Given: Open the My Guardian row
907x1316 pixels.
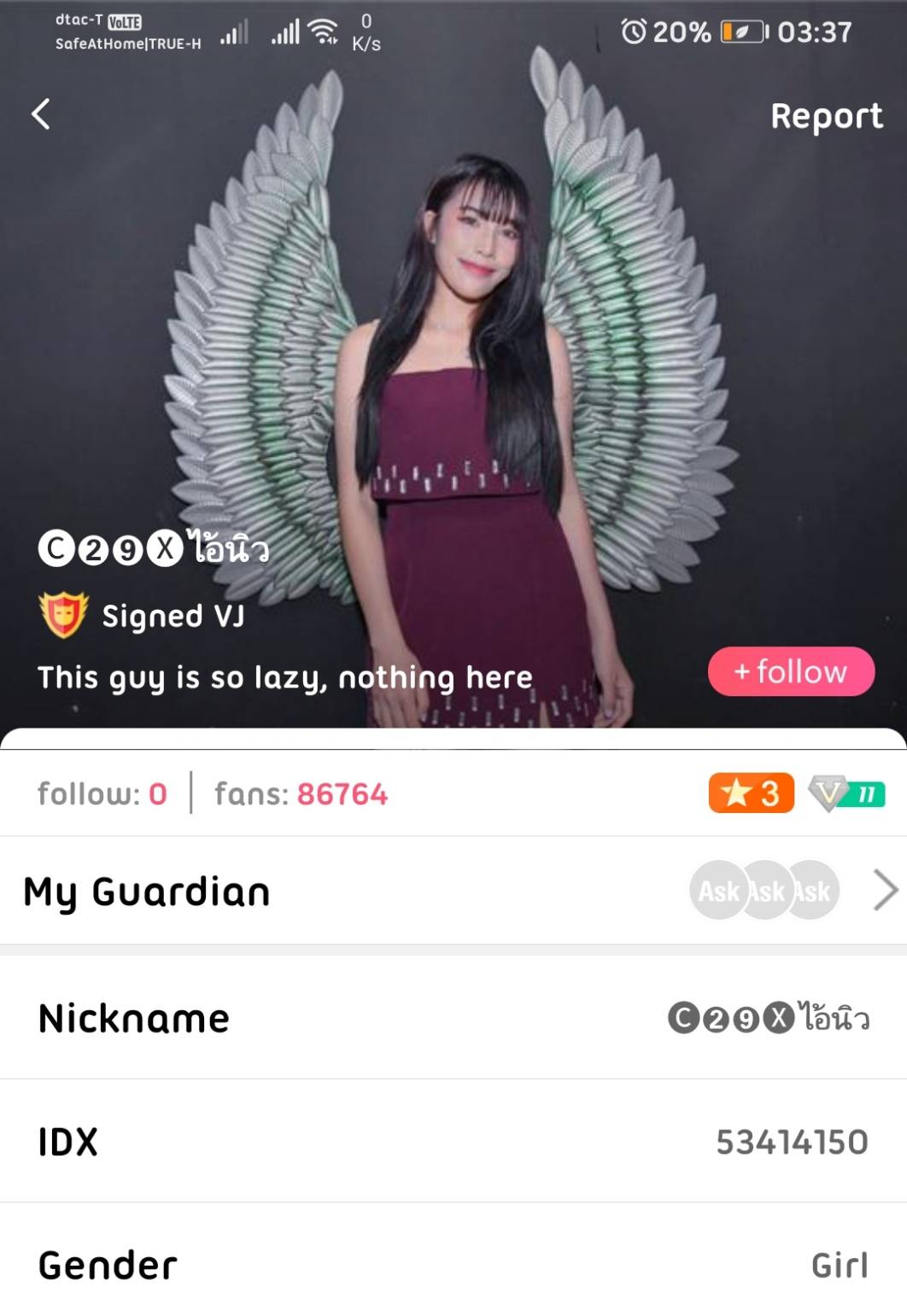Looking at the screenshot, I should point(453,891).
